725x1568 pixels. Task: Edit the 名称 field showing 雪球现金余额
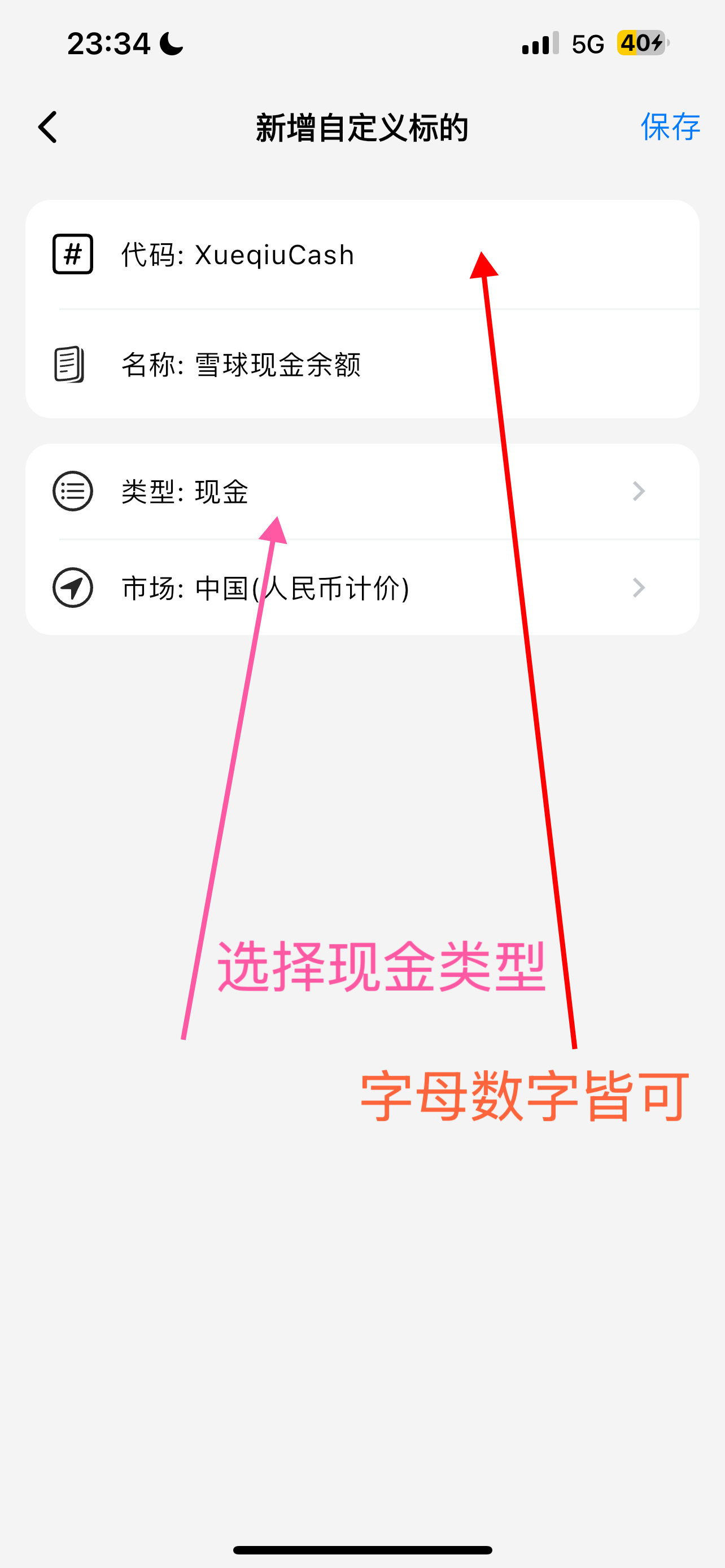(278, 365)
